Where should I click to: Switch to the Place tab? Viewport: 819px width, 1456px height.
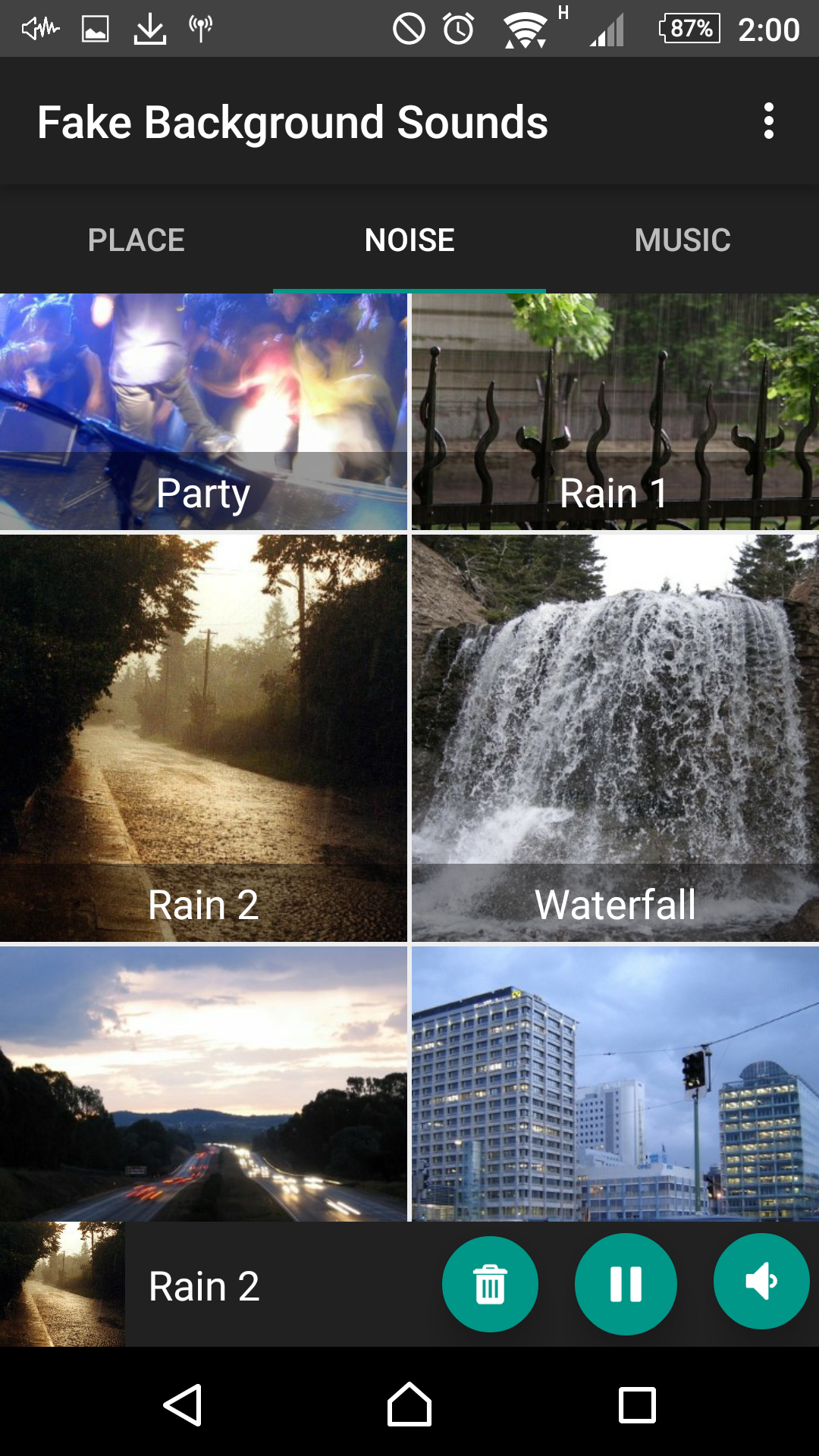[136, 240]
